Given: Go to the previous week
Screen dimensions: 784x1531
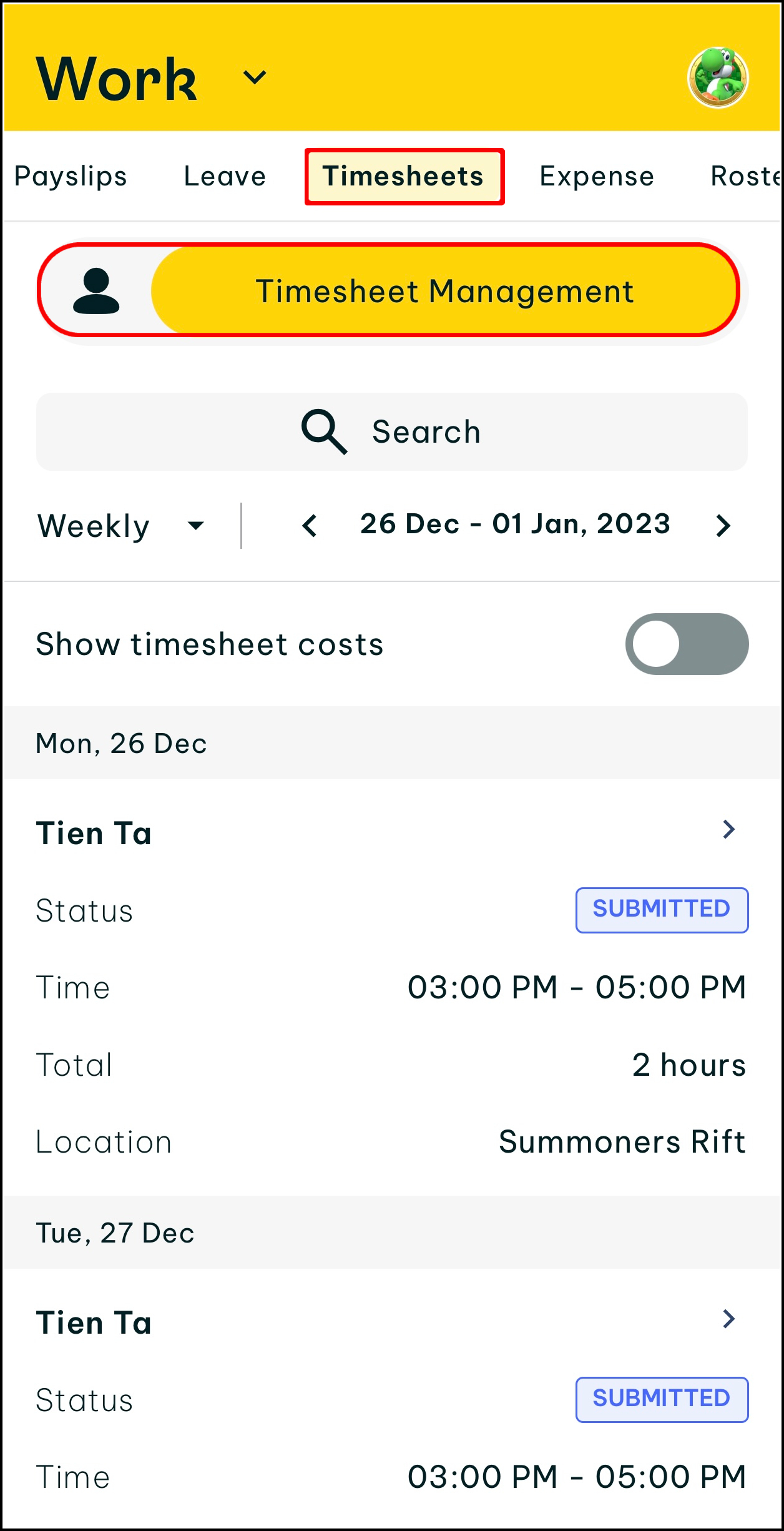Looking at the screenshot, I should [310, 526].
